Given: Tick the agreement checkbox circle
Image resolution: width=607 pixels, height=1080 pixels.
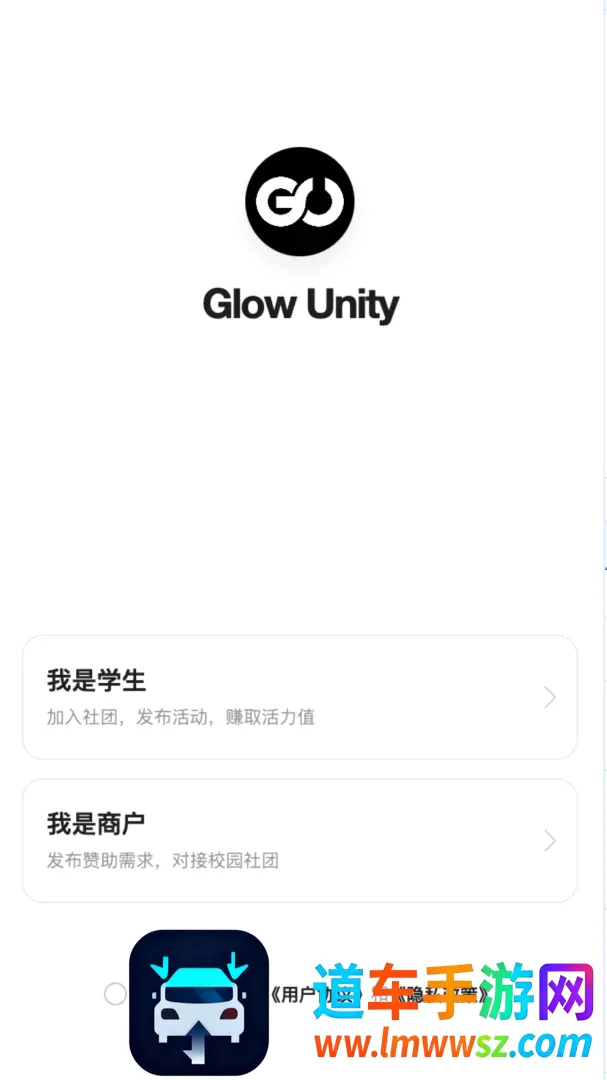Looking at the screenshot, I should pyautogui.click(x=115, y=994).
